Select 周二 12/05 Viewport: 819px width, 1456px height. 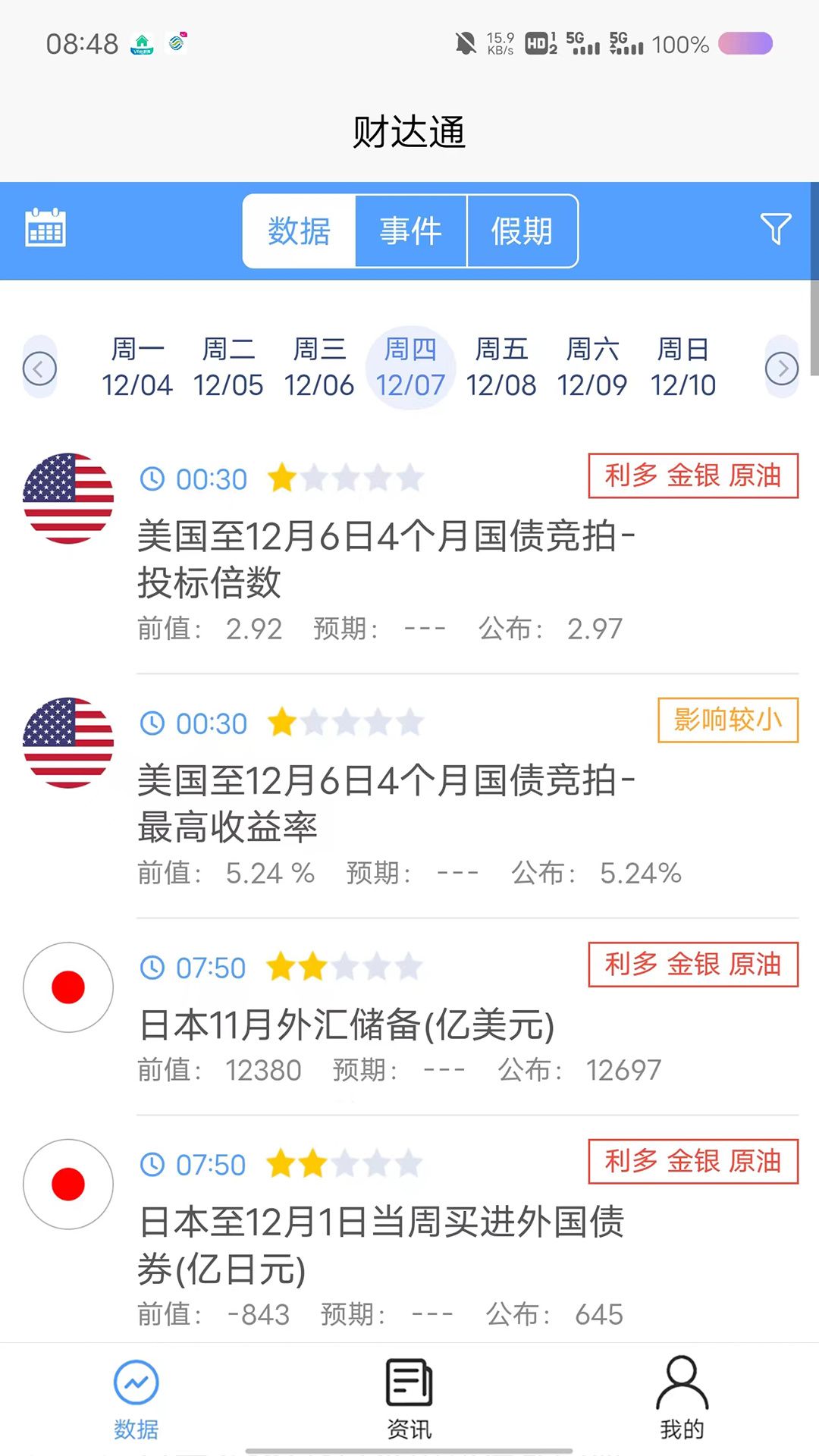228,368
